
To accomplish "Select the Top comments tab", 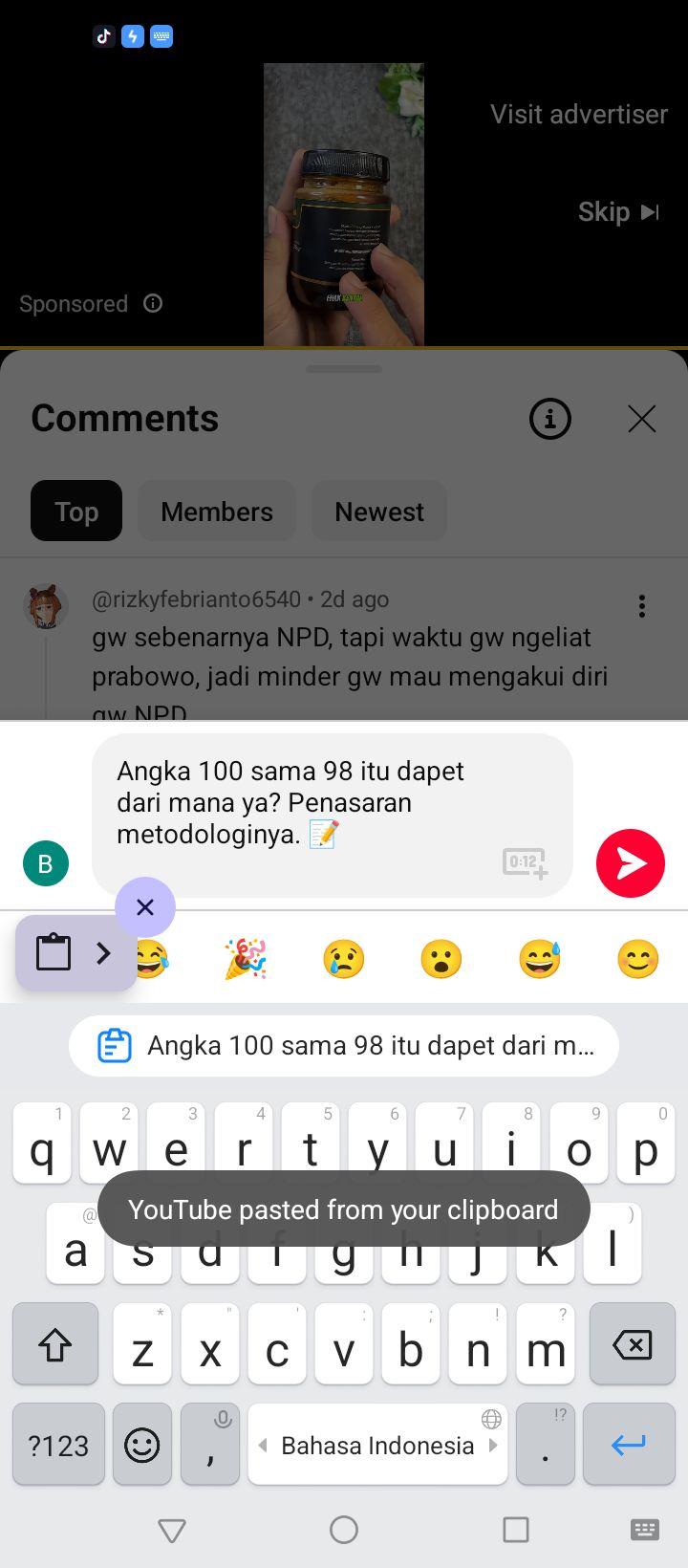I will pos(76,512).
